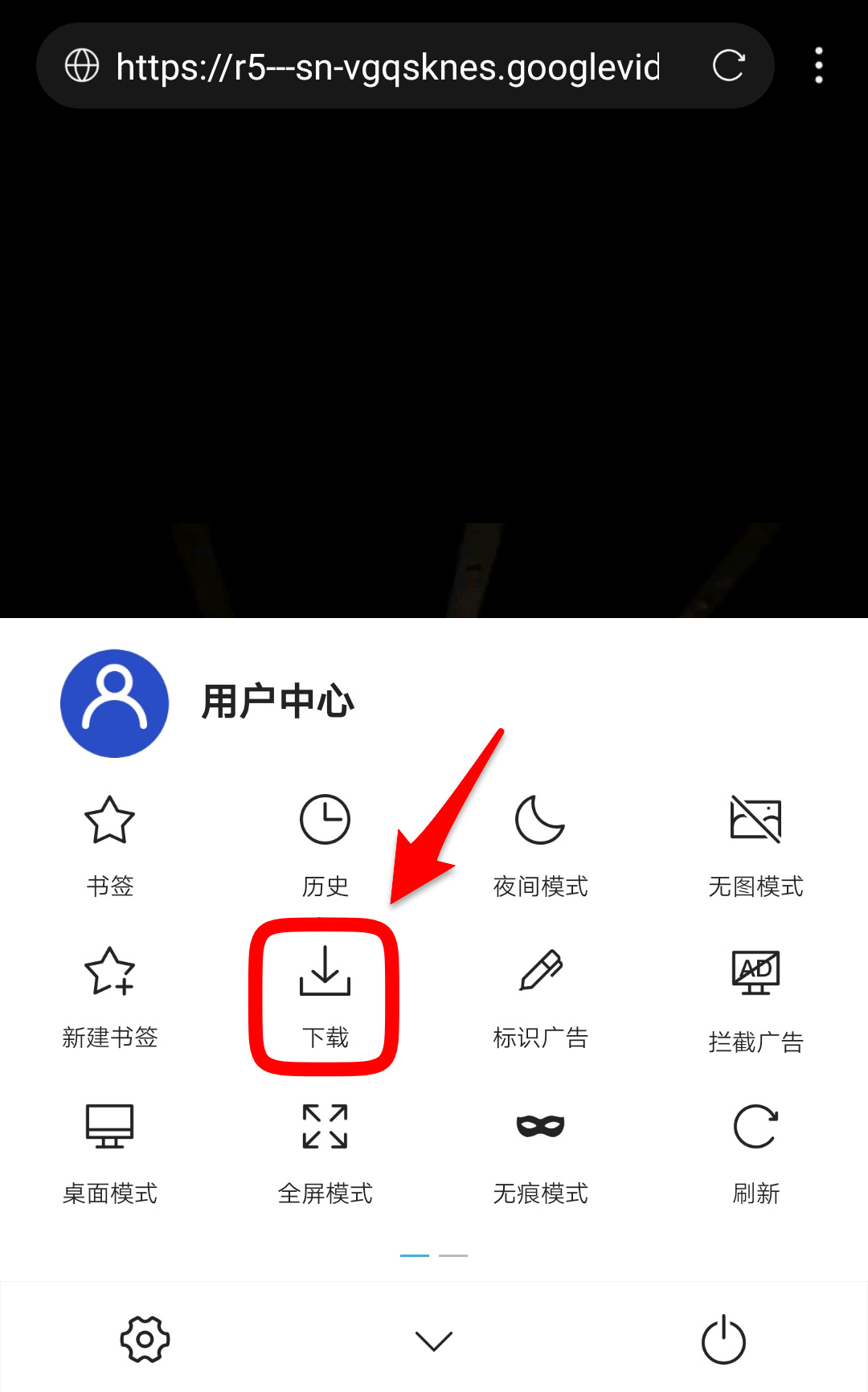
Task: Tap 刷新 to refresh the page
Action: coord(755,1151)
